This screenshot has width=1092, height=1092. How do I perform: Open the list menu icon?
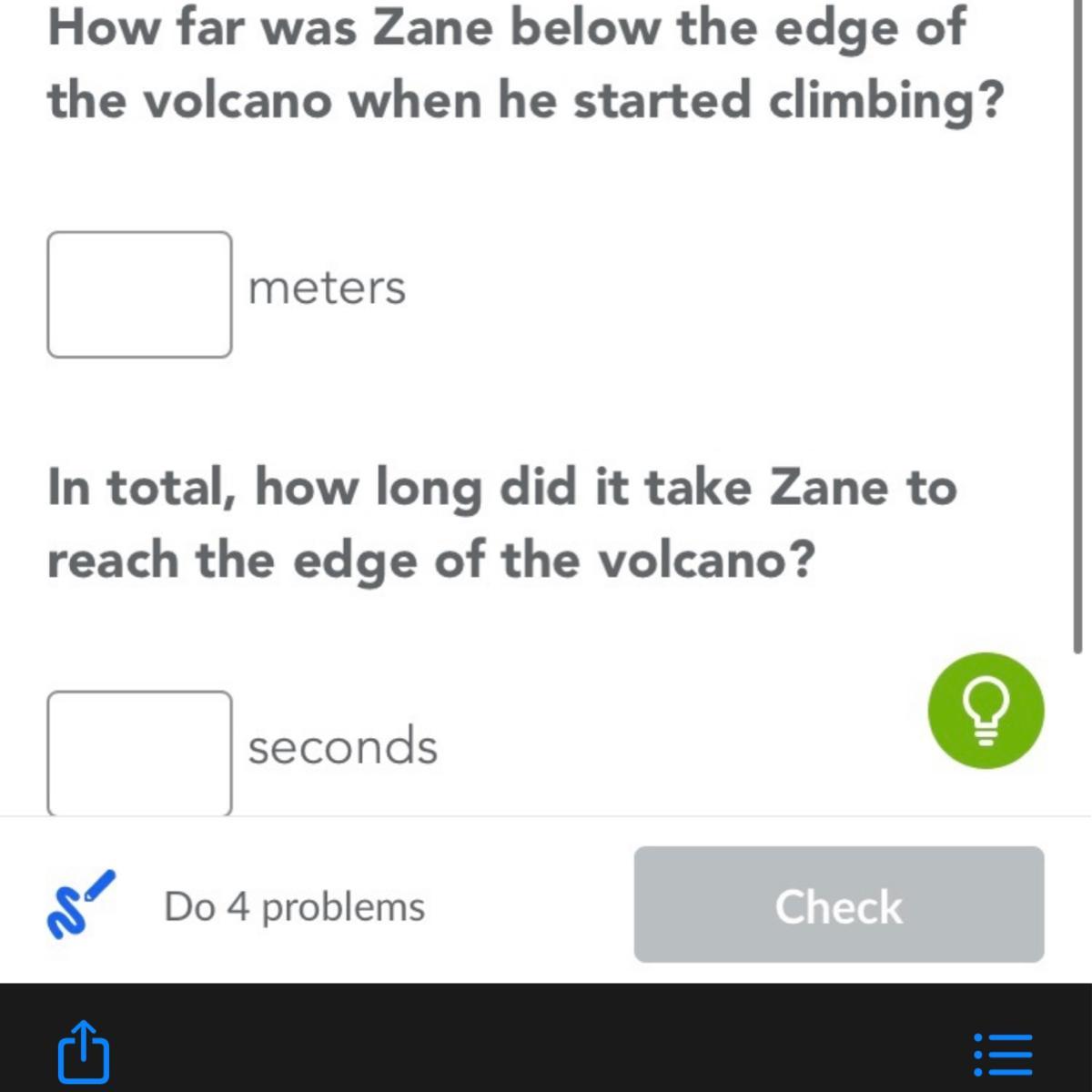(1003, 1054)
